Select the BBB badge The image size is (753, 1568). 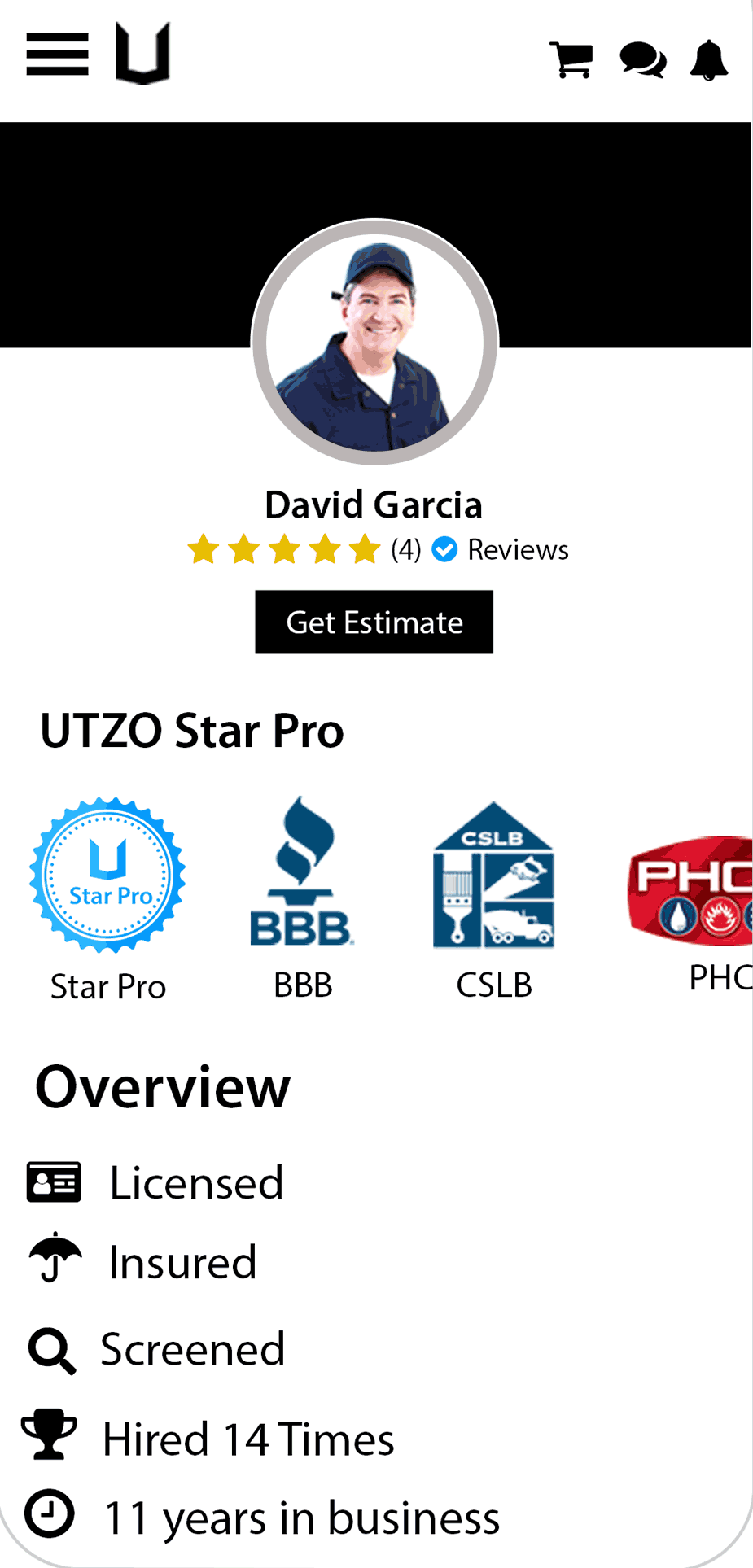pos(302,872)
